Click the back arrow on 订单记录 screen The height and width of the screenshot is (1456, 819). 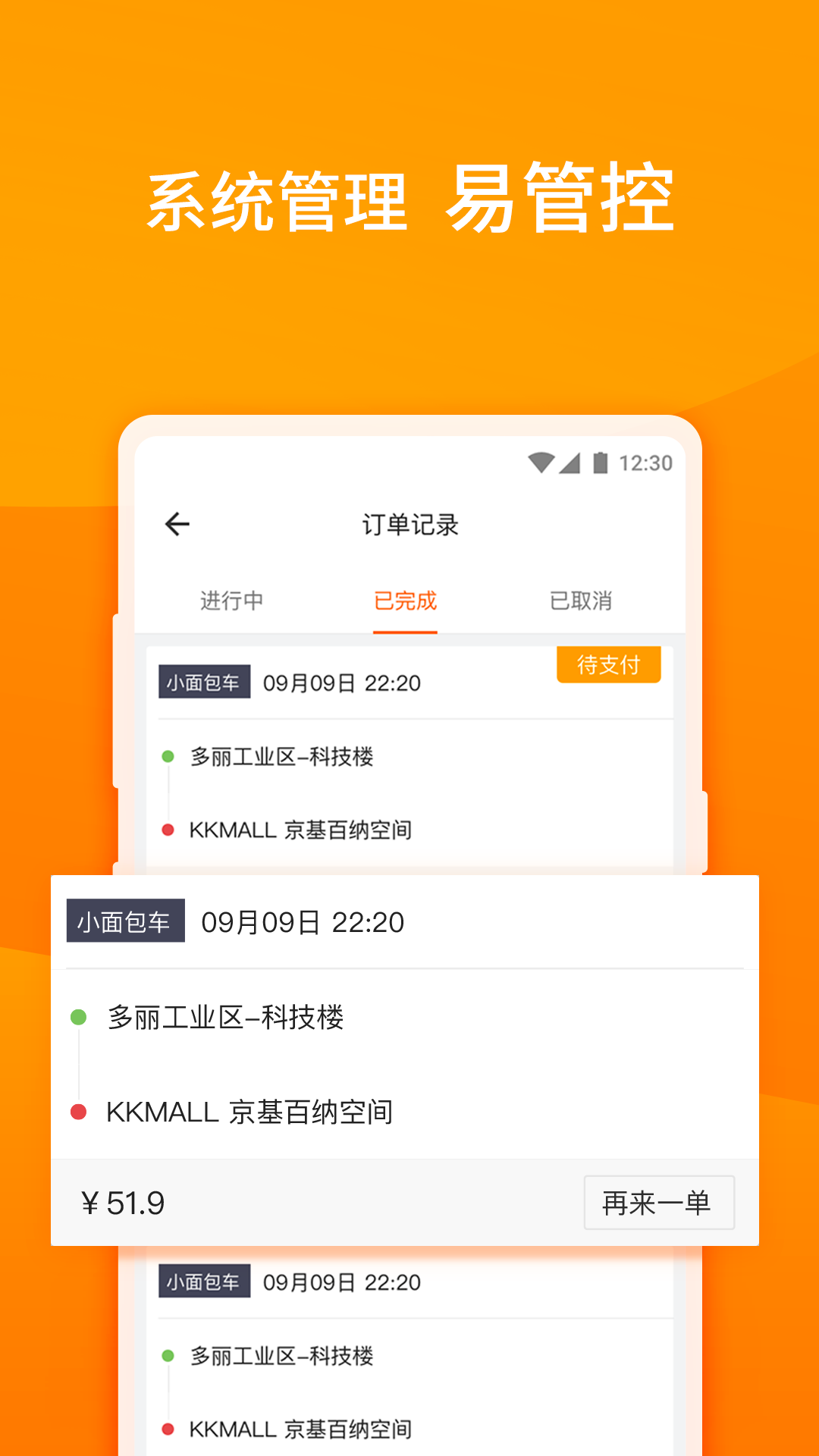[x=175, y=523]
